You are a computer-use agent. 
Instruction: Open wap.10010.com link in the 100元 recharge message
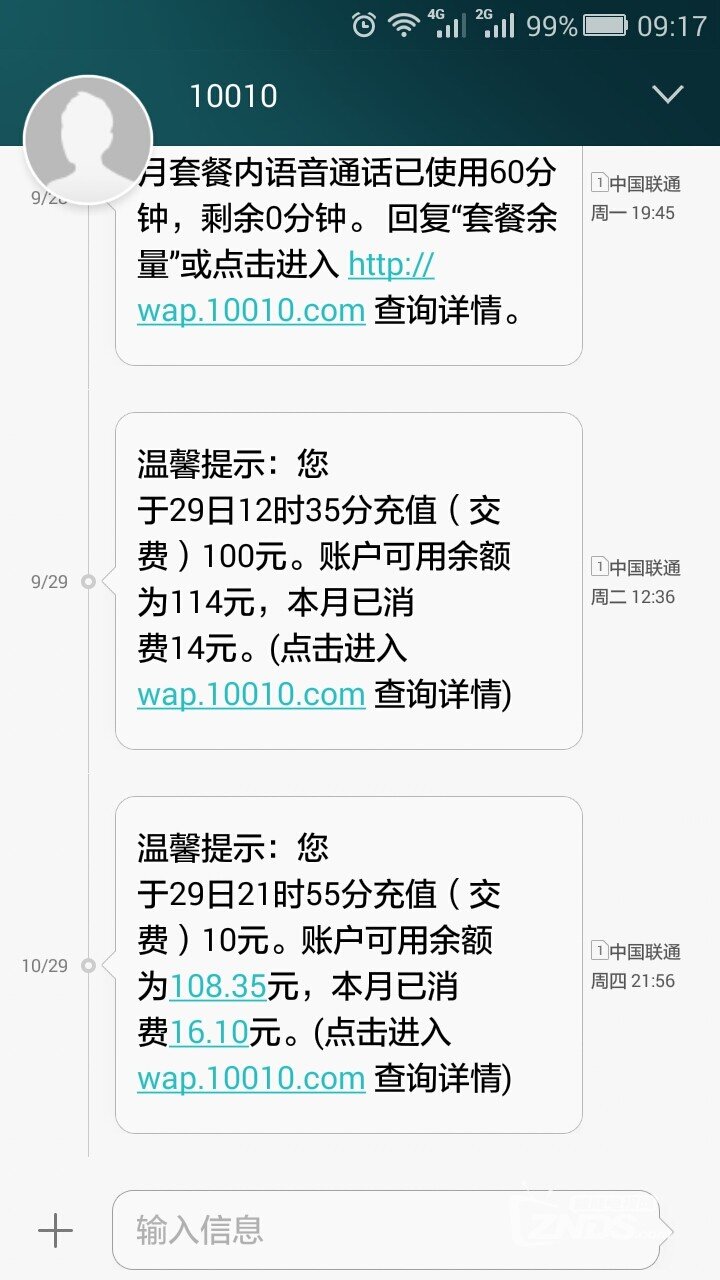(x=251, y=694)
